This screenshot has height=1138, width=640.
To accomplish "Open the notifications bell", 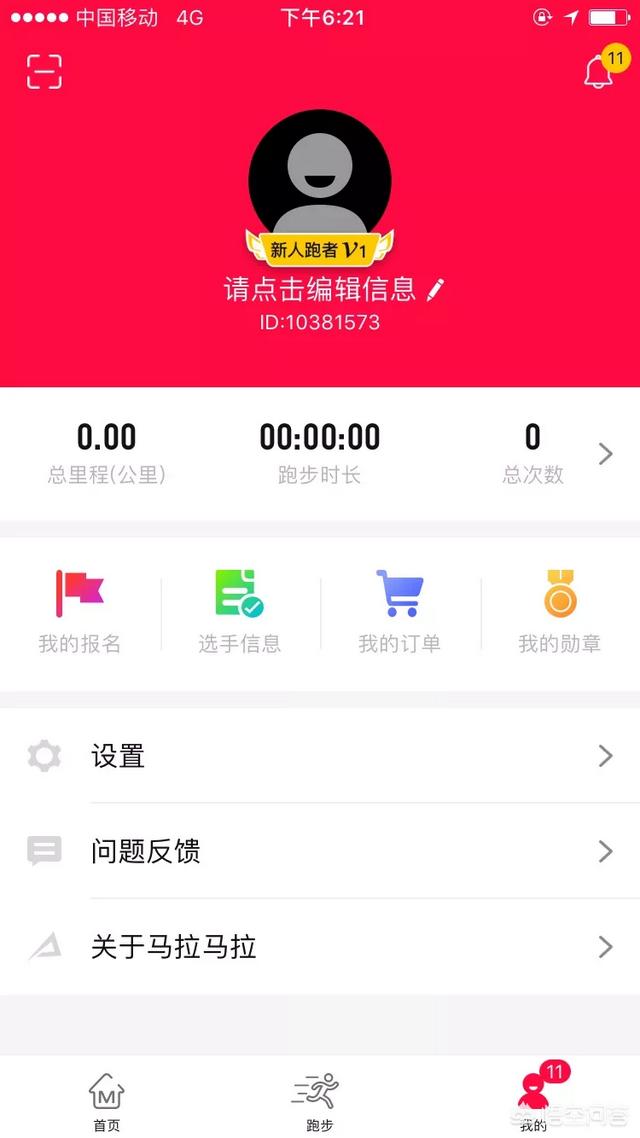I will 598,70.
